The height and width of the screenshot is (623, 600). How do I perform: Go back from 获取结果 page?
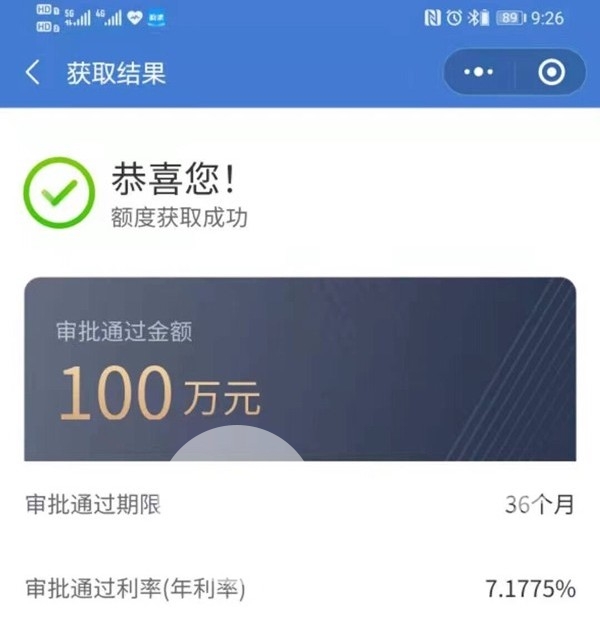coord(33,73)
